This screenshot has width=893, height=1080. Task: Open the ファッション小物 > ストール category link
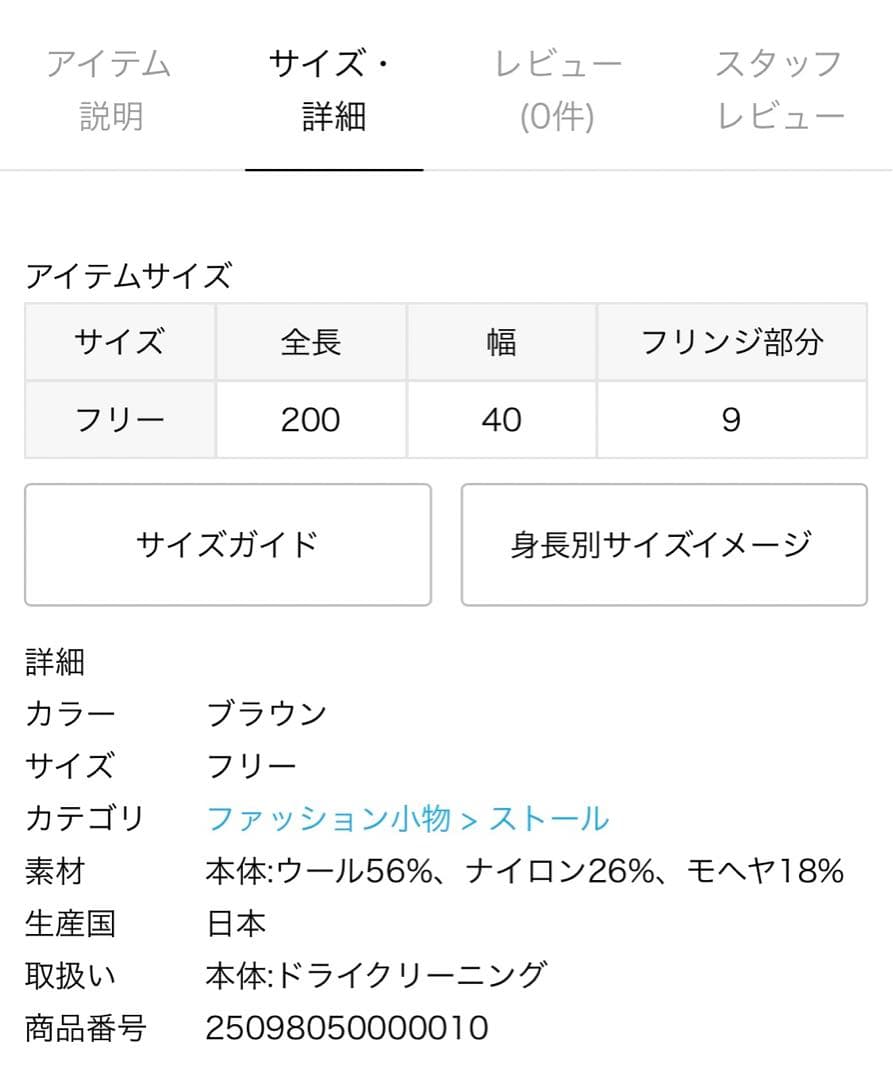tap(407, 819)
